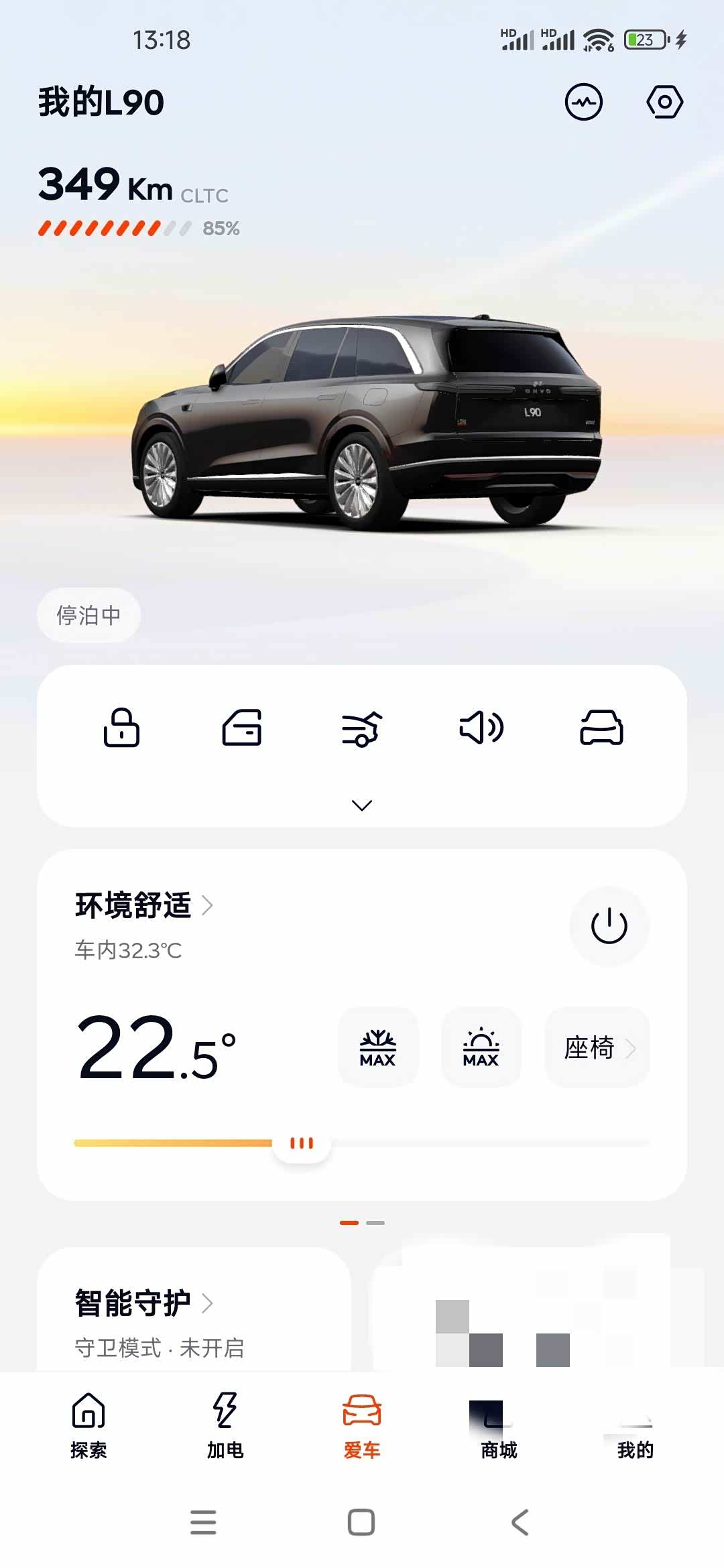The height and width of the screenshot is (1568, 724).
Task: Open the vehicle status monitor icon
Action: tap(583, 102)
